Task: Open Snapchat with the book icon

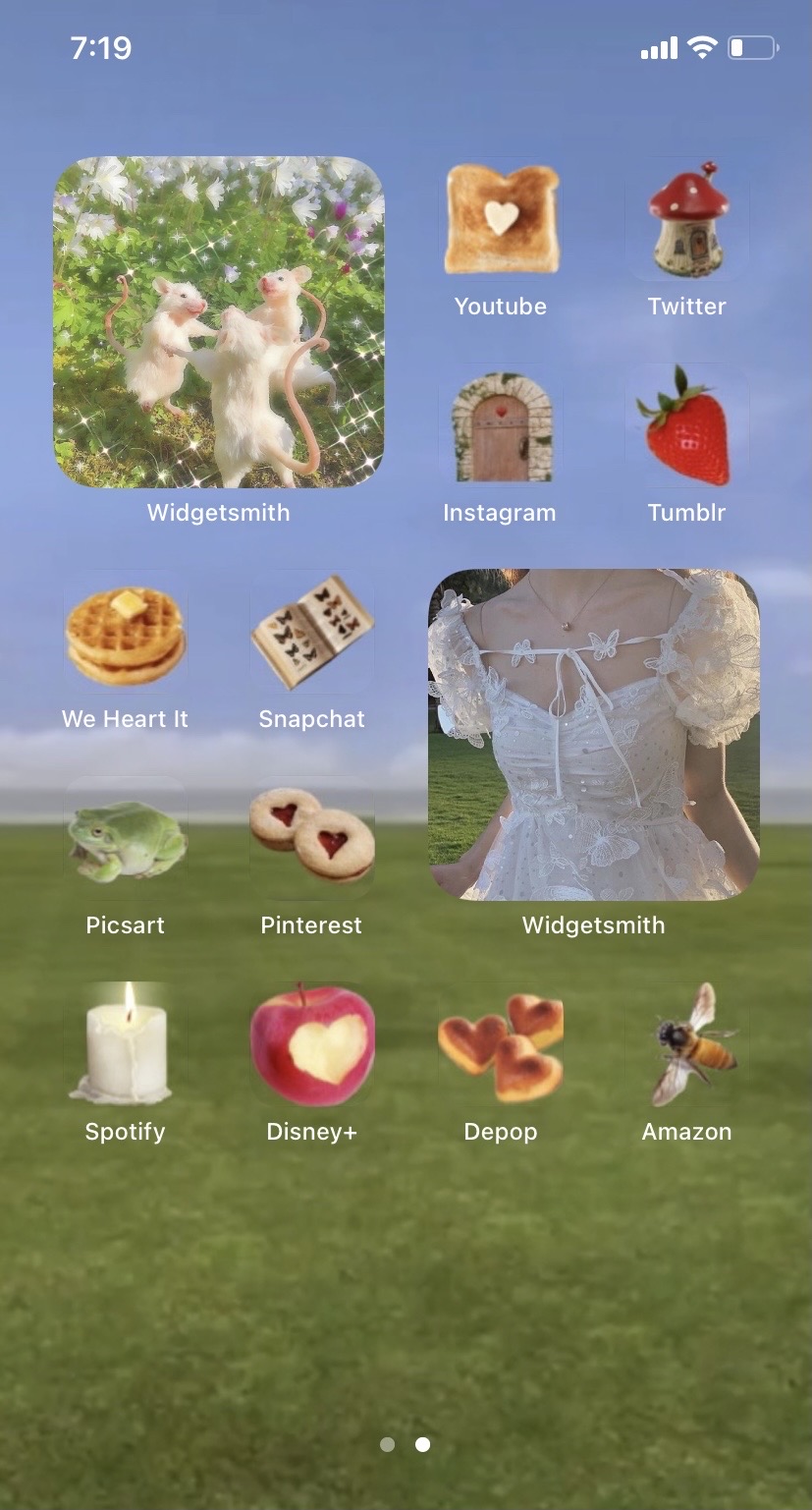Action: 312,633
